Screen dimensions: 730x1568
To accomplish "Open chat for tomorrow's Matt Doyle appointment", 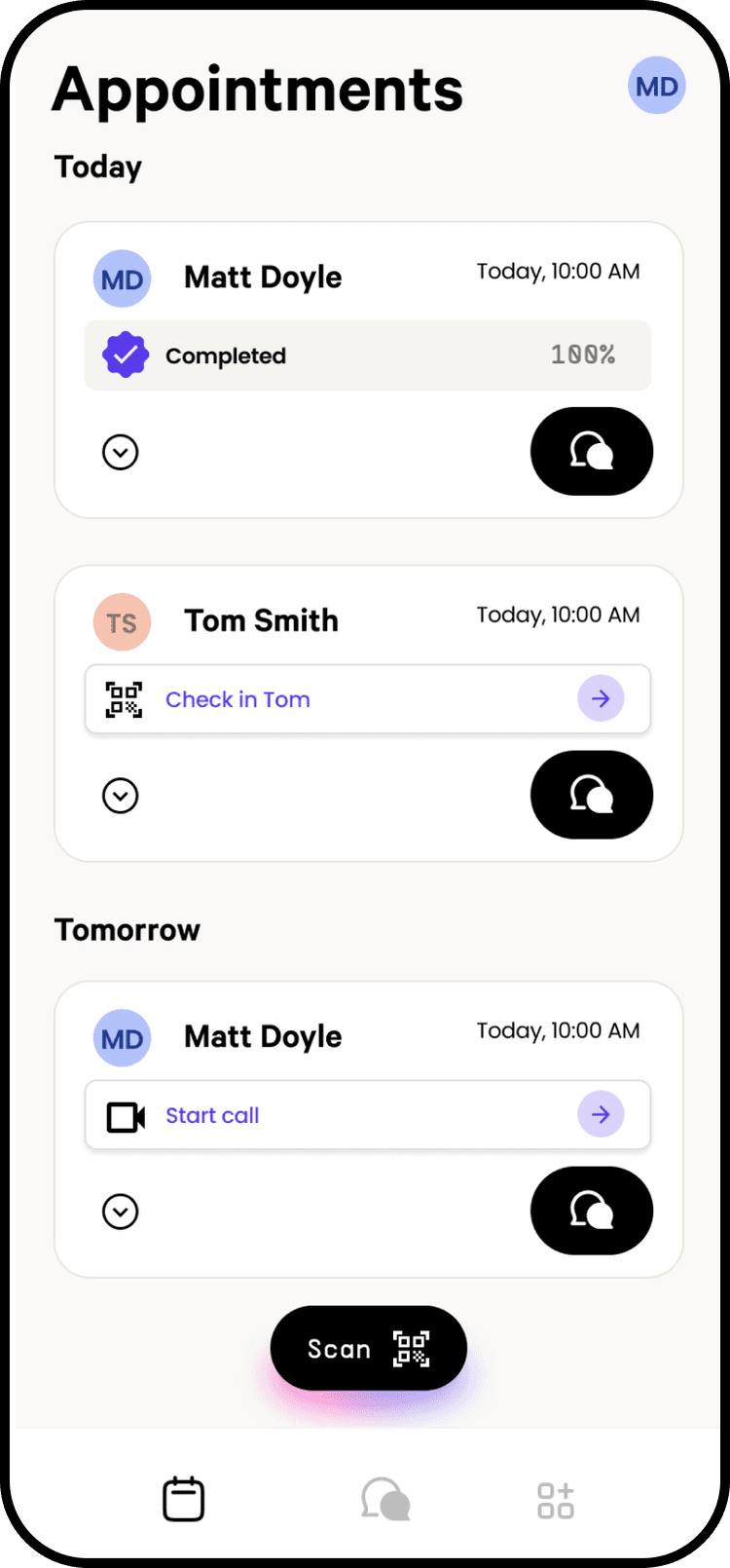I will (x=591, y=1211).
